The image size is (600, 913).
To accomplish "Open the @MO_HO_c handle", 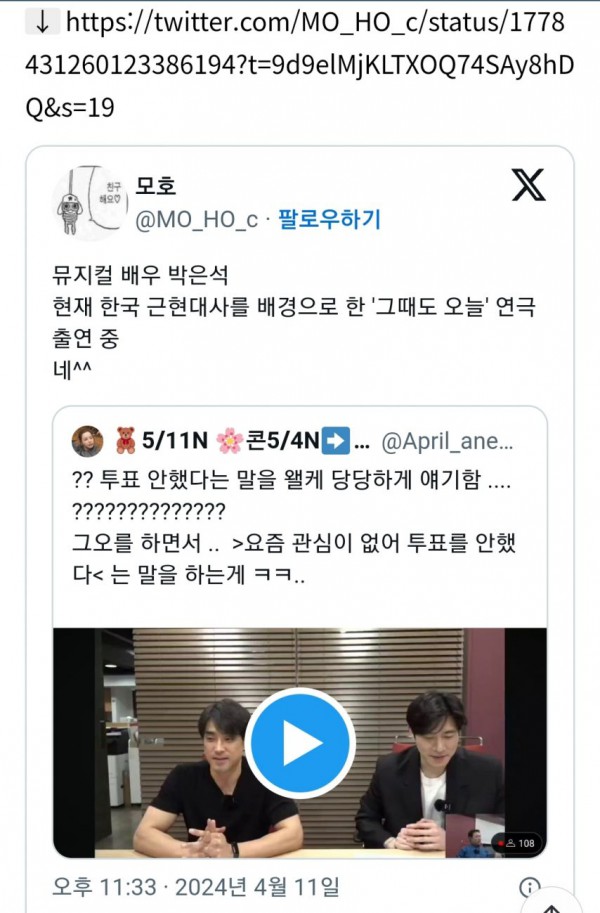I will [x=197, y=219].
